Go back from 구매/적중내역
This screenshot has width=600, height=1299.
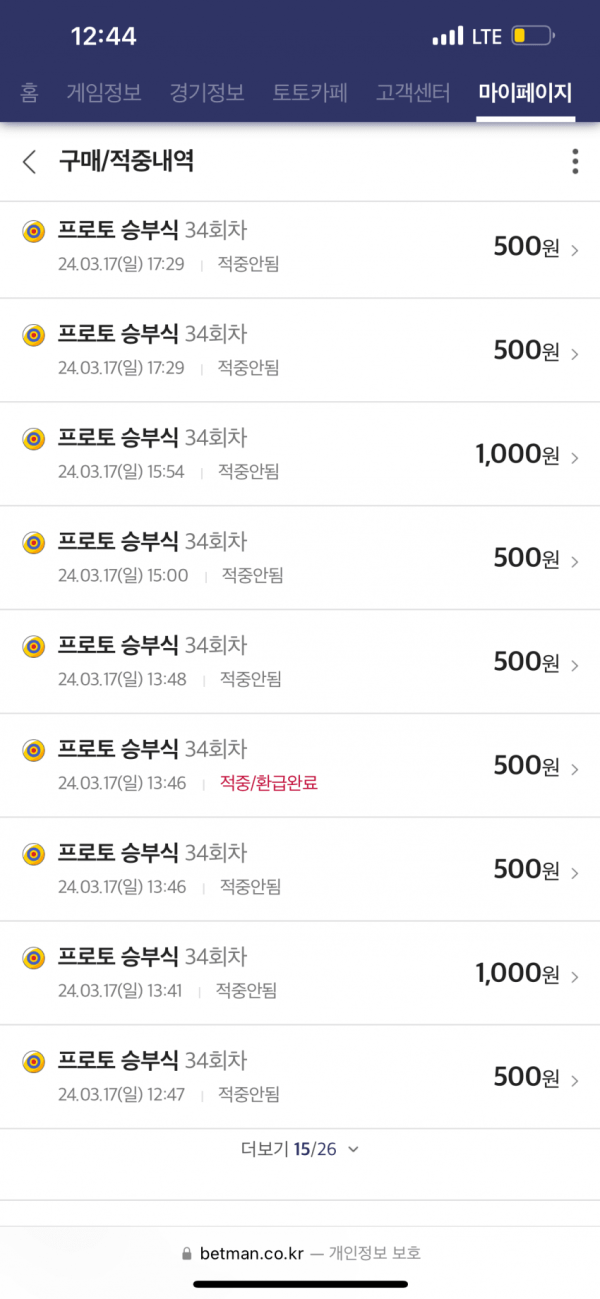(x=30, y=162)
